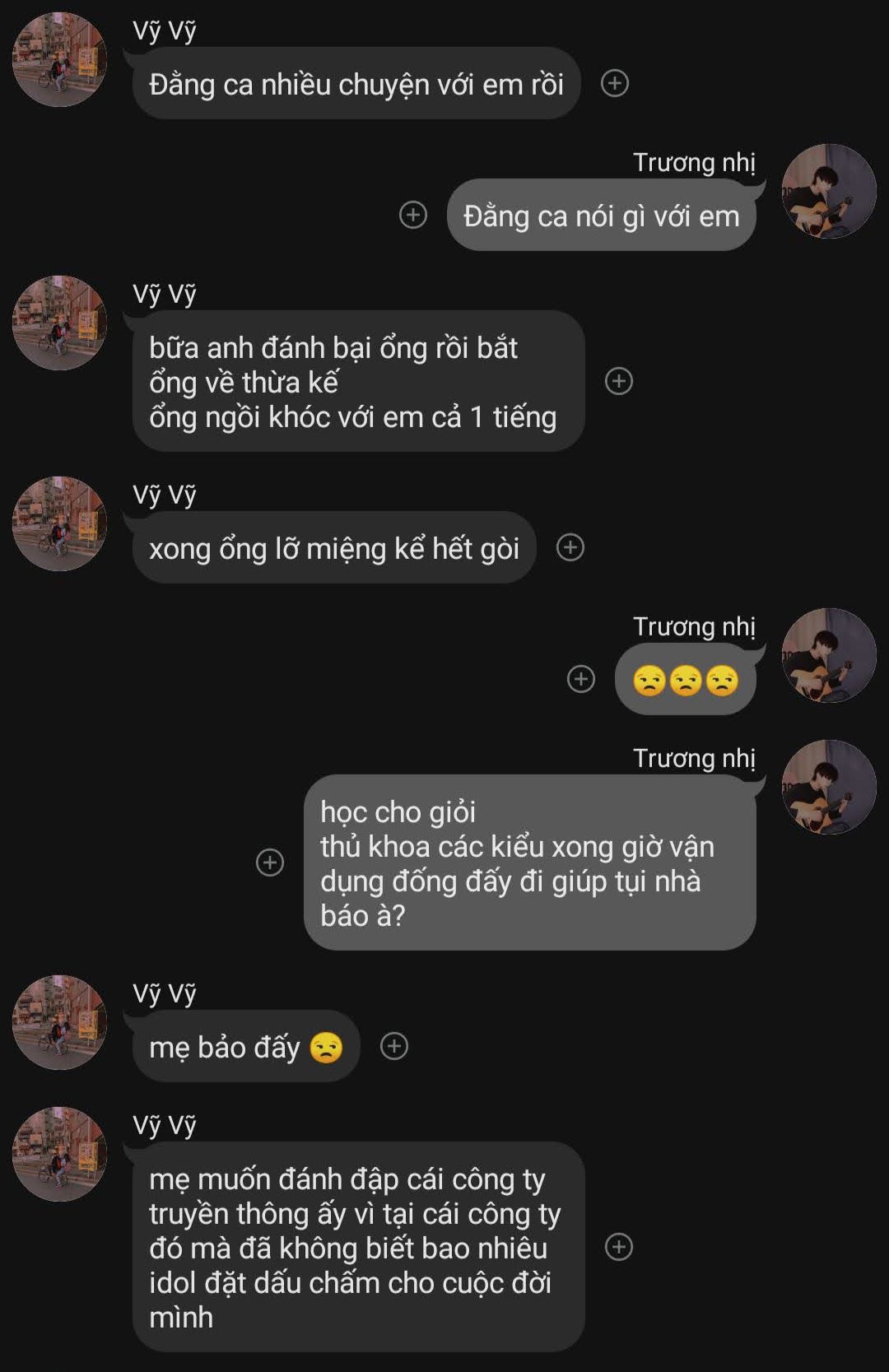Tap the plus icon beside "Đằng ca nhiều chuyện với em rồi"
The width and height of the screenshot is (889, 1372).
[x=615, y=83]
